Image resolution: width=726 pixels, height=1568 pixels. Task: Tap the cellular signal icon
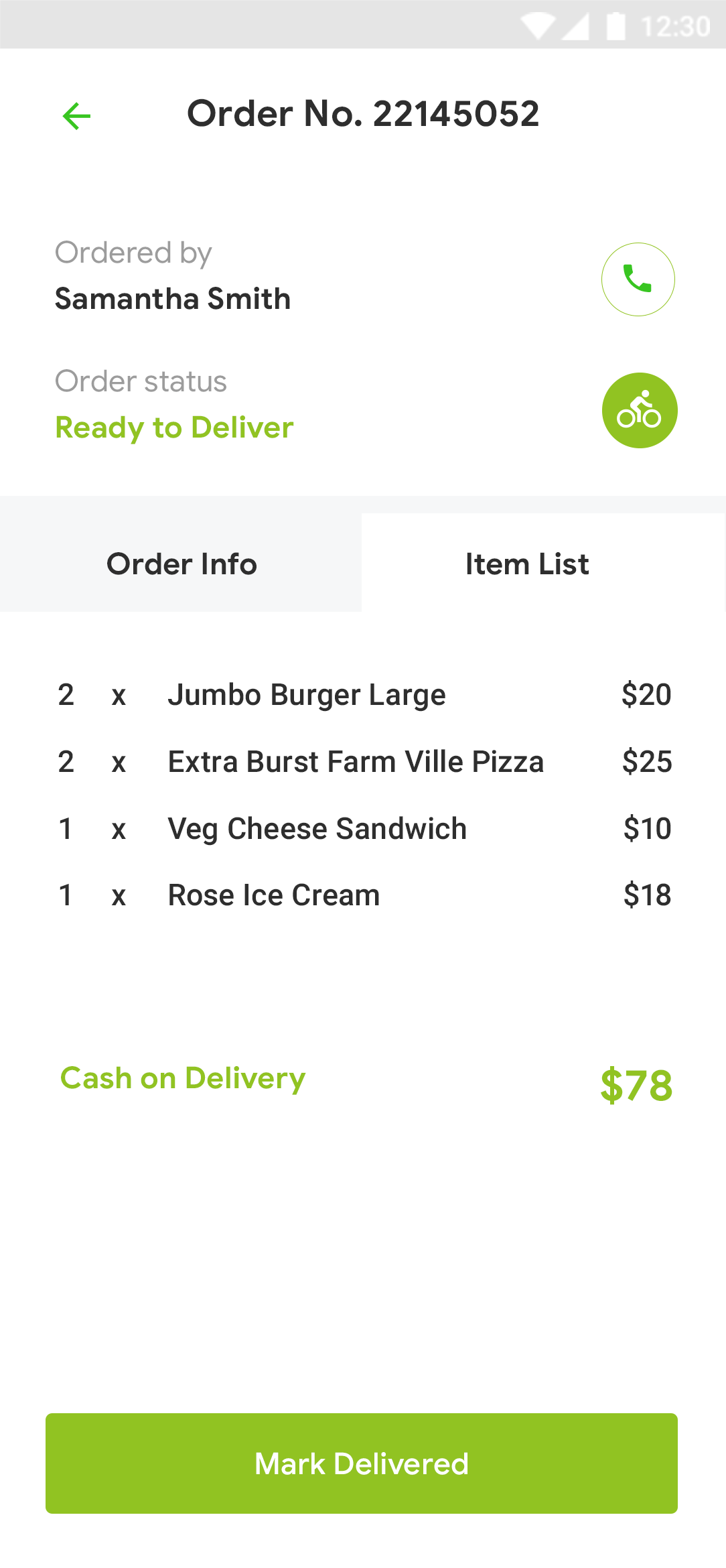pos(577,25)
